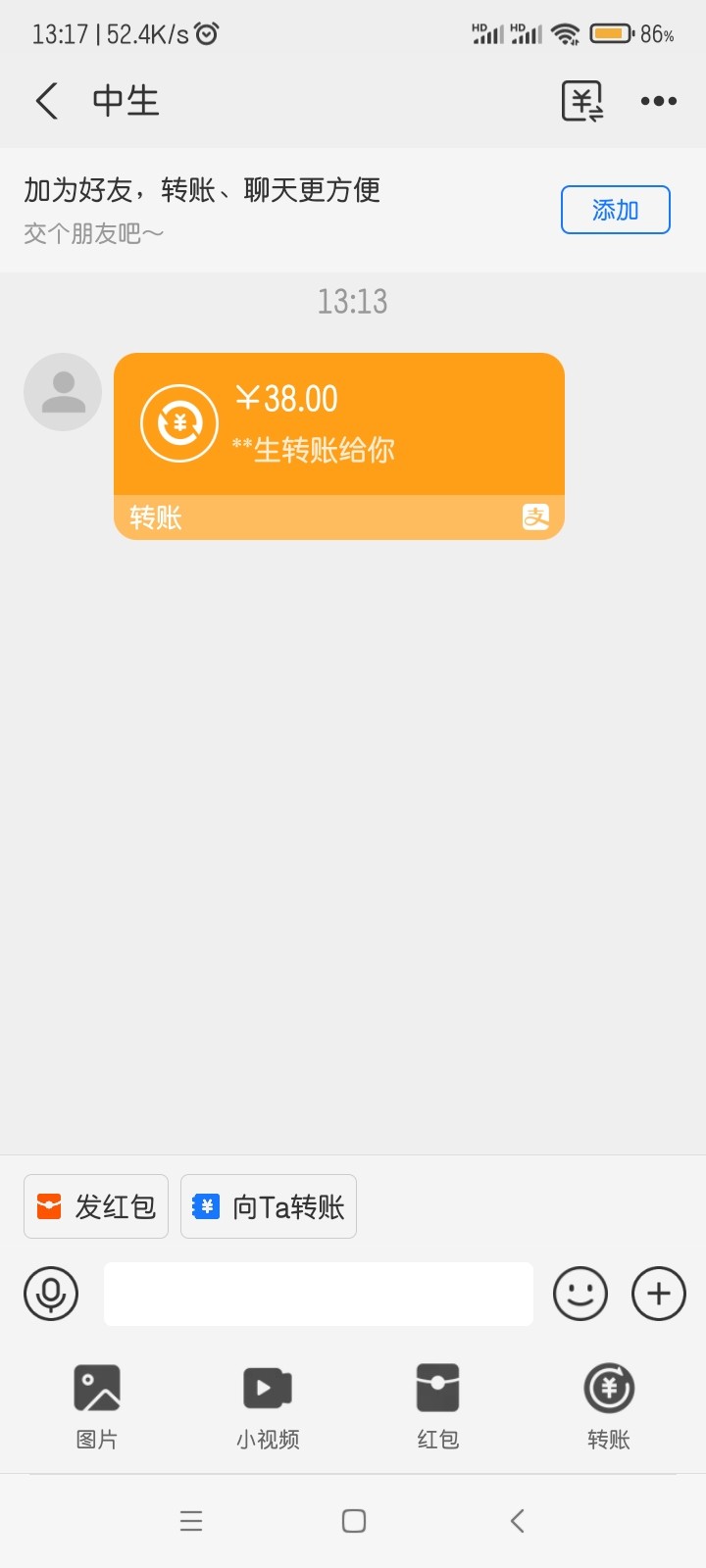Click the message text input field
This screenshot has width=706, height=1568.
tap(318, 1294)
